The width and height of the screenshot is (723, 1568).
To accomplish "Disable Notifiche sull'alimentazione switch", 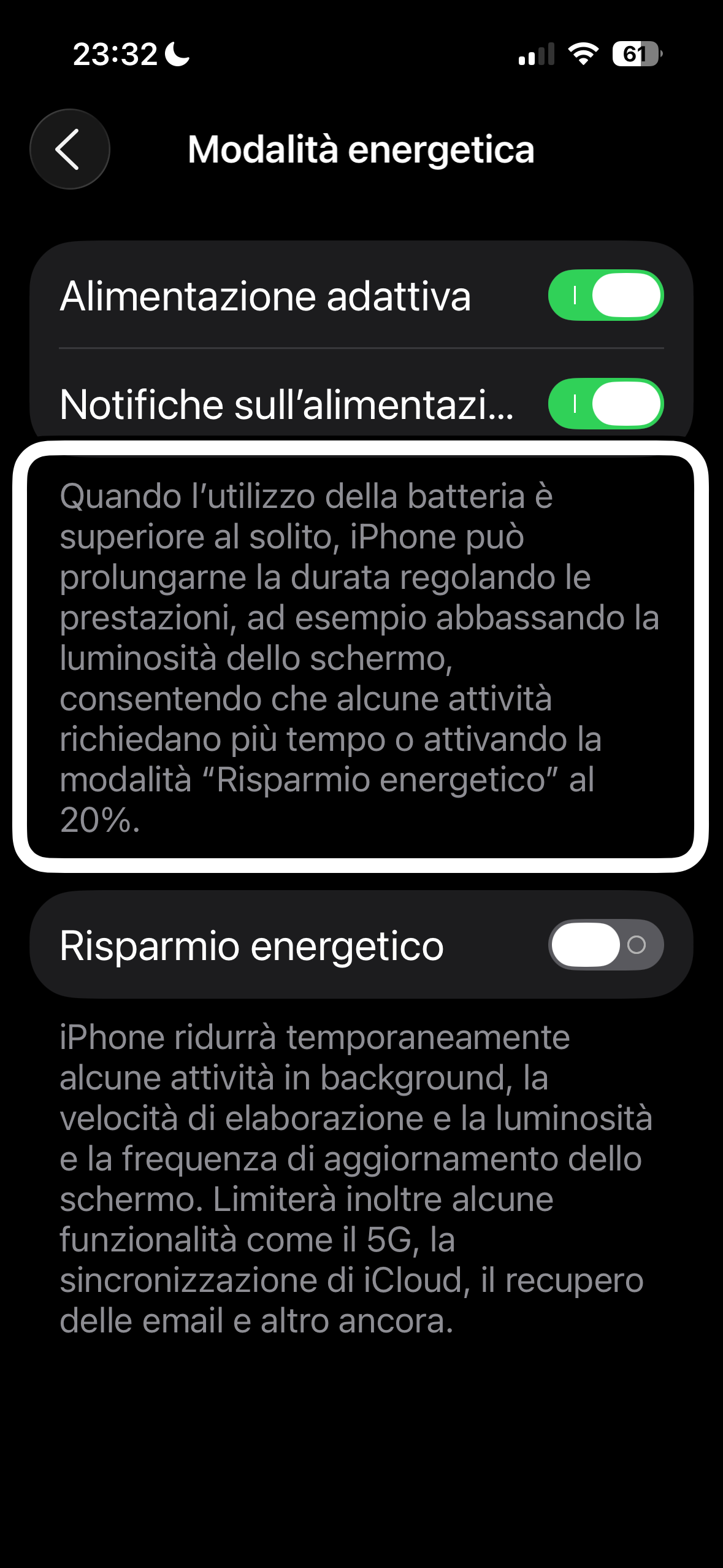I will (605, 404).
